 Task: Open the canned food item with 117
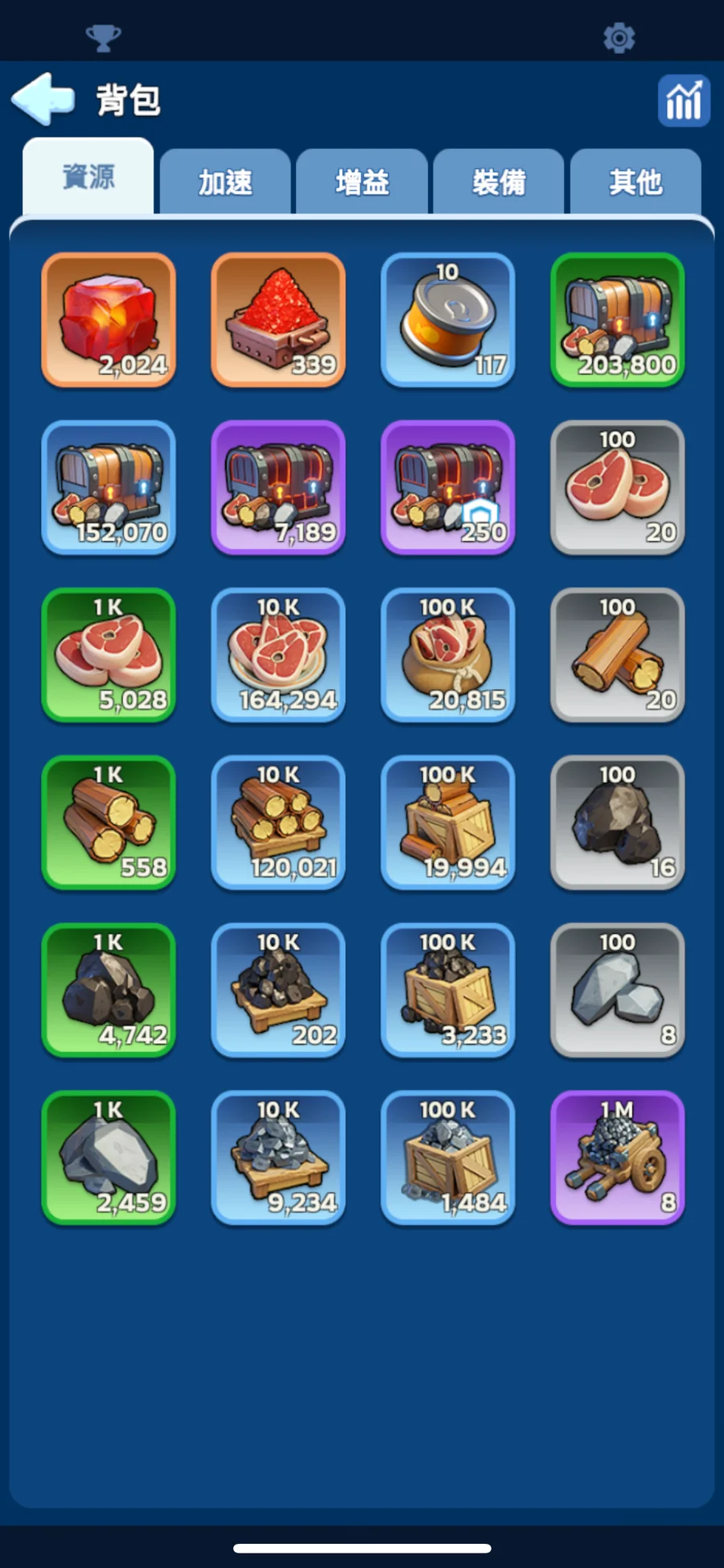point(448,320)
